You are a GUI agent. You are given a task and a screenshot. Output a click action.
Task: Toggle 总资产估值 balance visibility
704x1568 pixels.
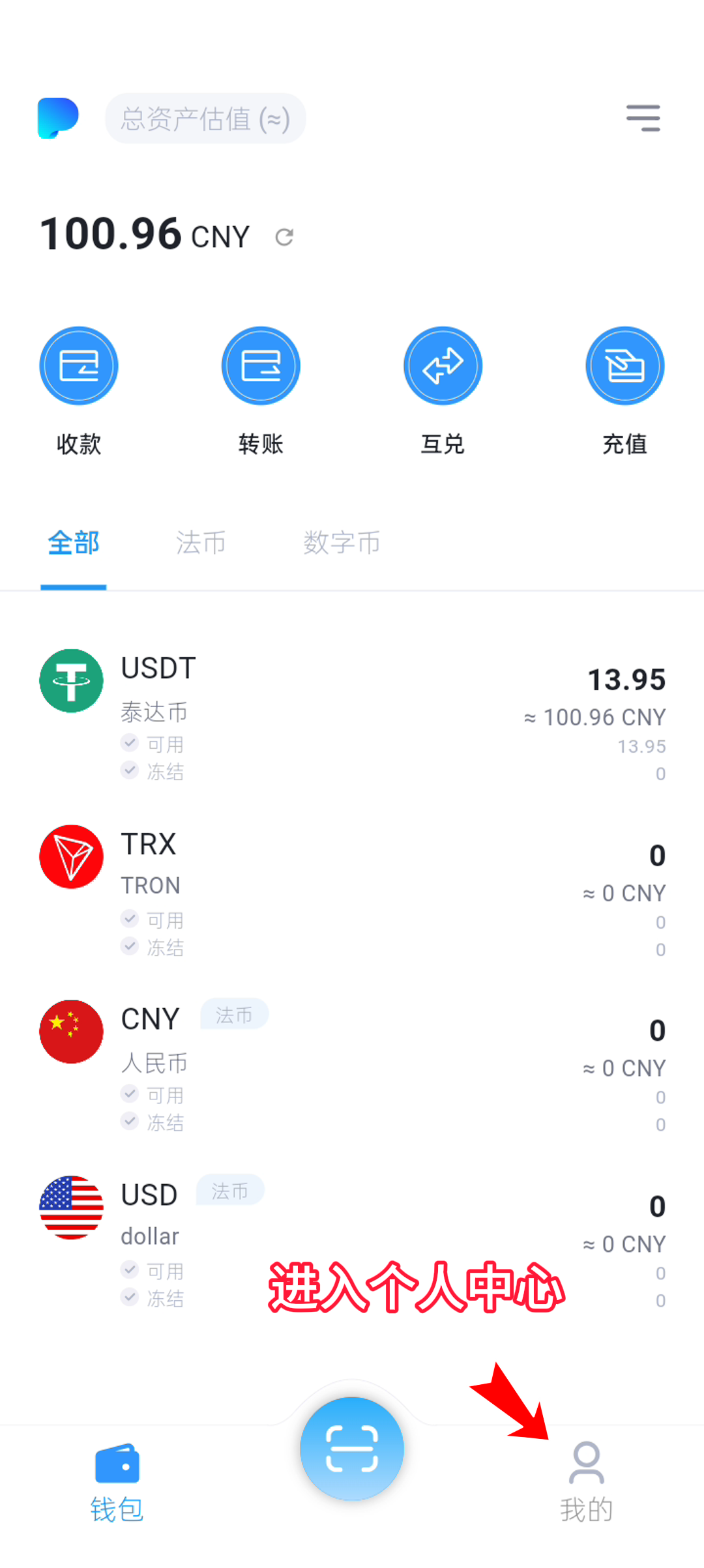click(205, 119)
